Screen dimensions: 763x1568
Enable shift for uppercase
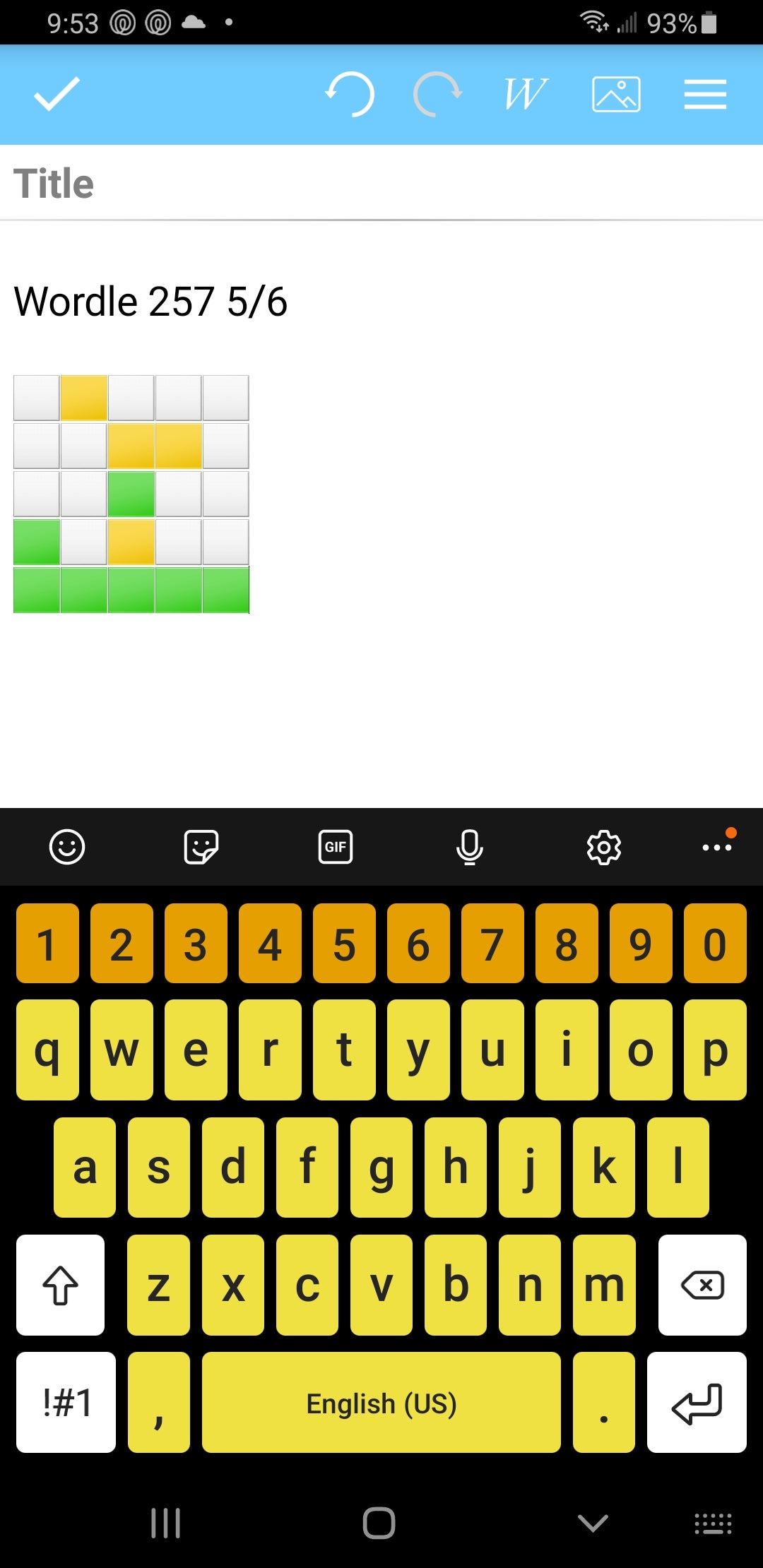[x=61, y=1285]
